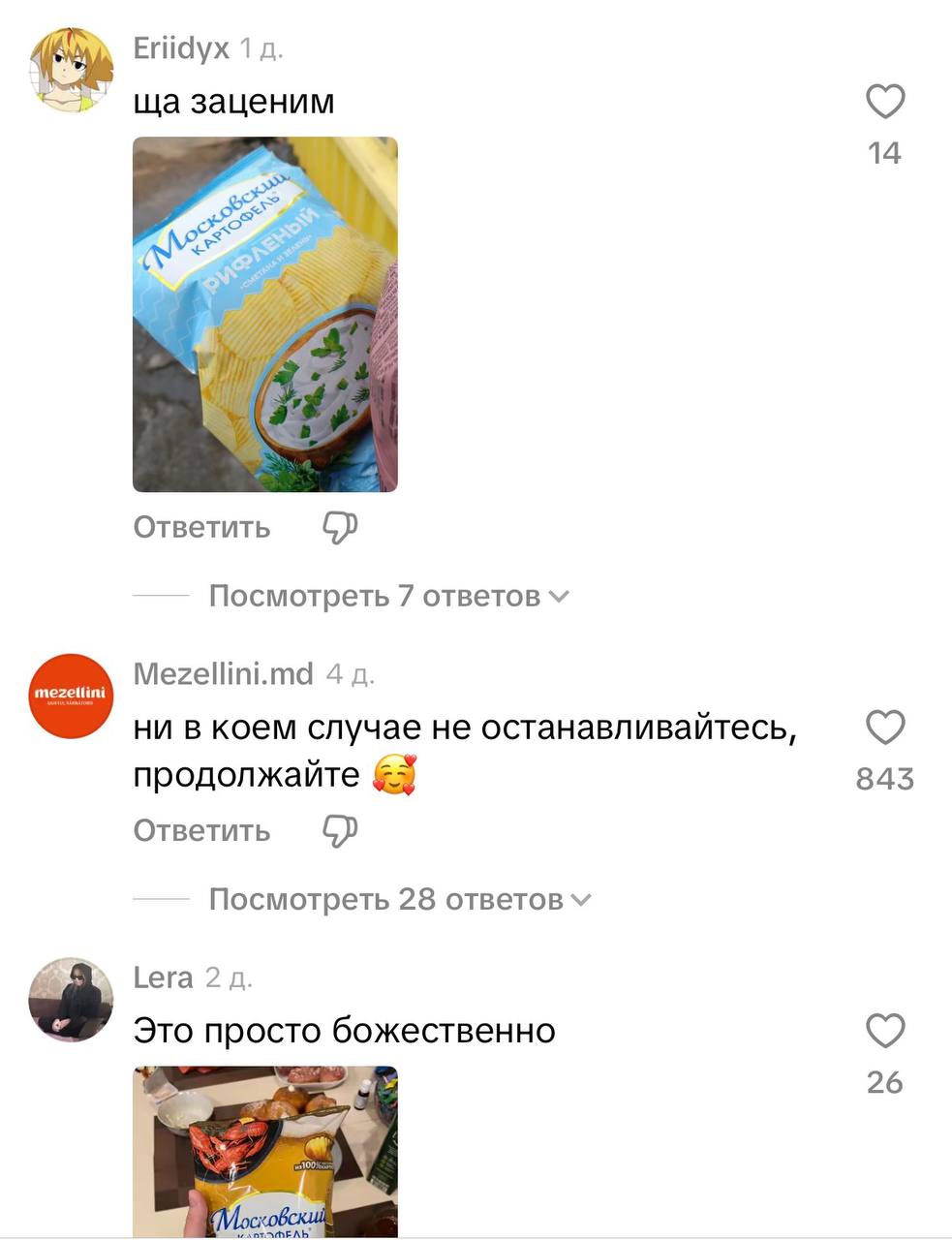
Task: Like Mezellini.md's comment
Action: [x=884, y=728]
